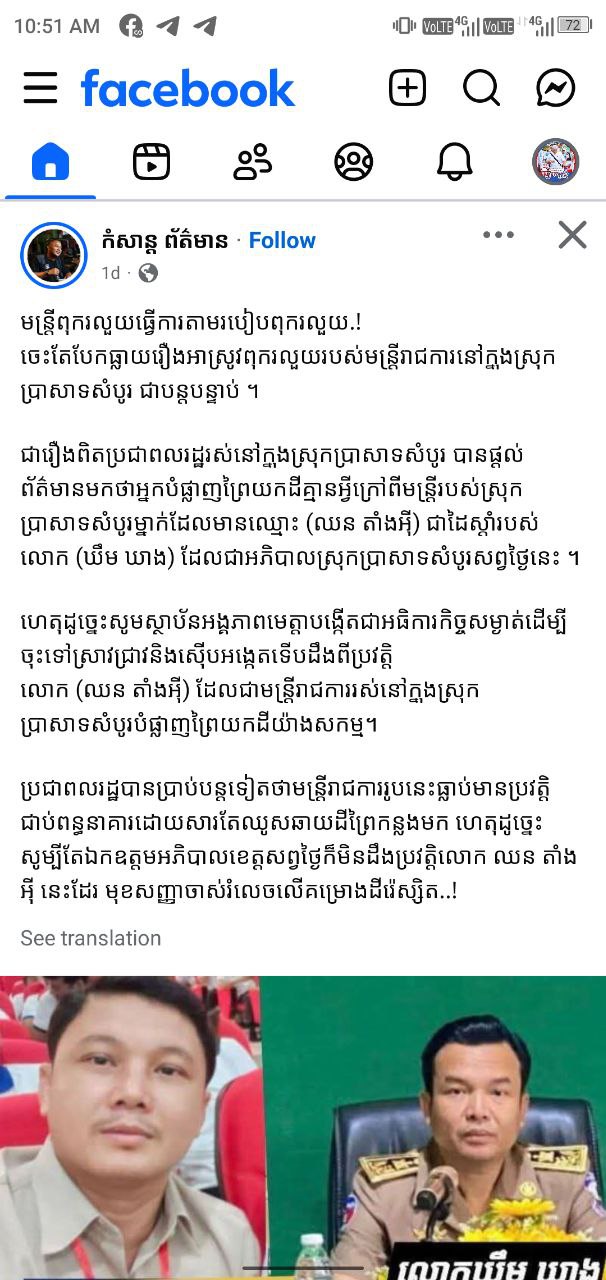Open the post author's profile picture

pos(54,255)
